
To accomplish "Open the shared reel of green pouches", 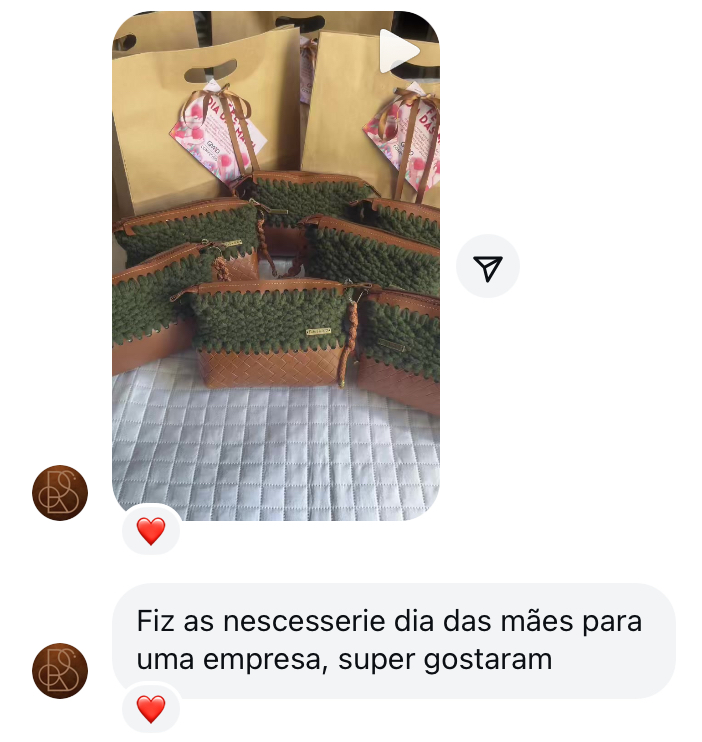I will pos(275,265).
